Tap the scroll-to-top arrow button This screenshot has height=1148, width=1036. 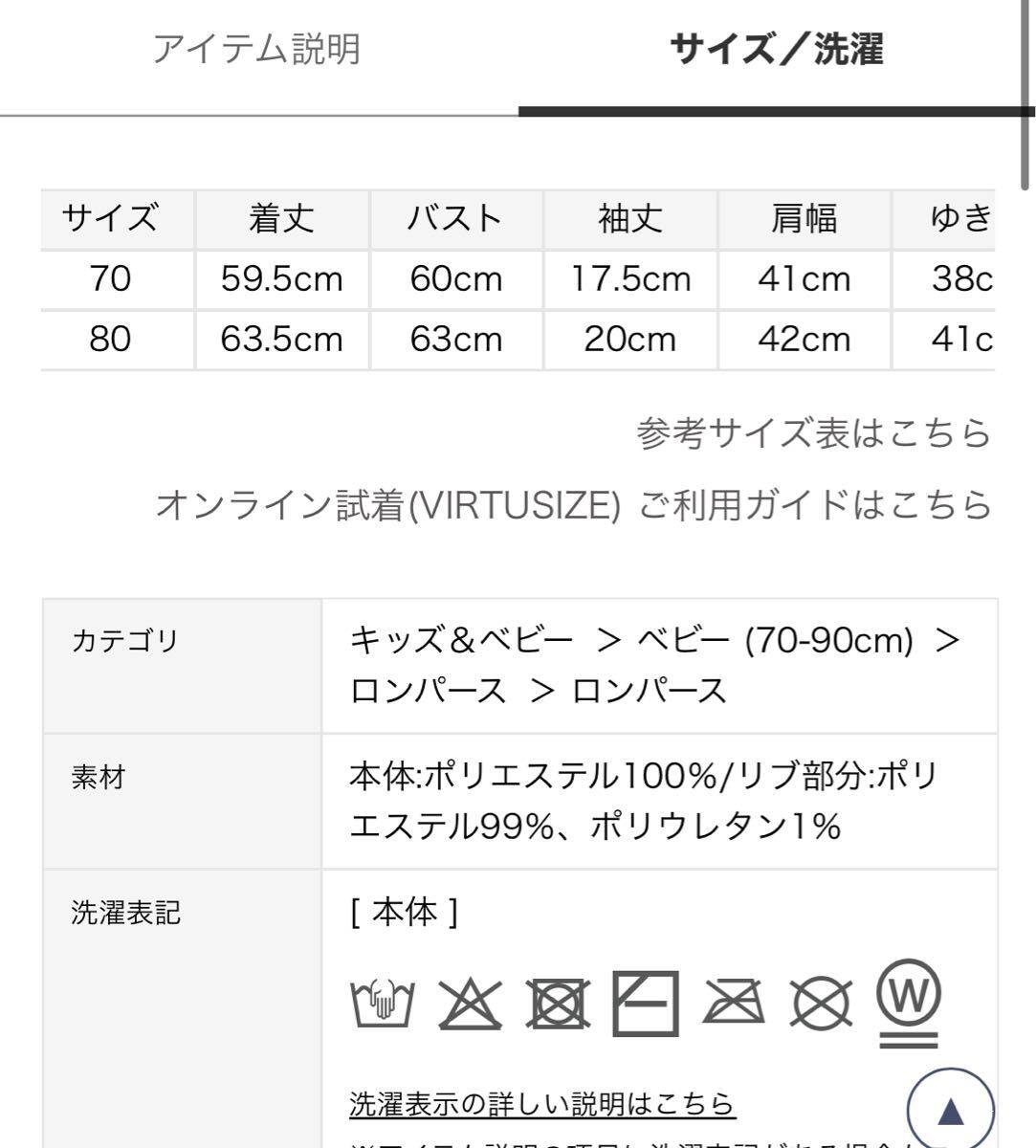[950, 1110]
